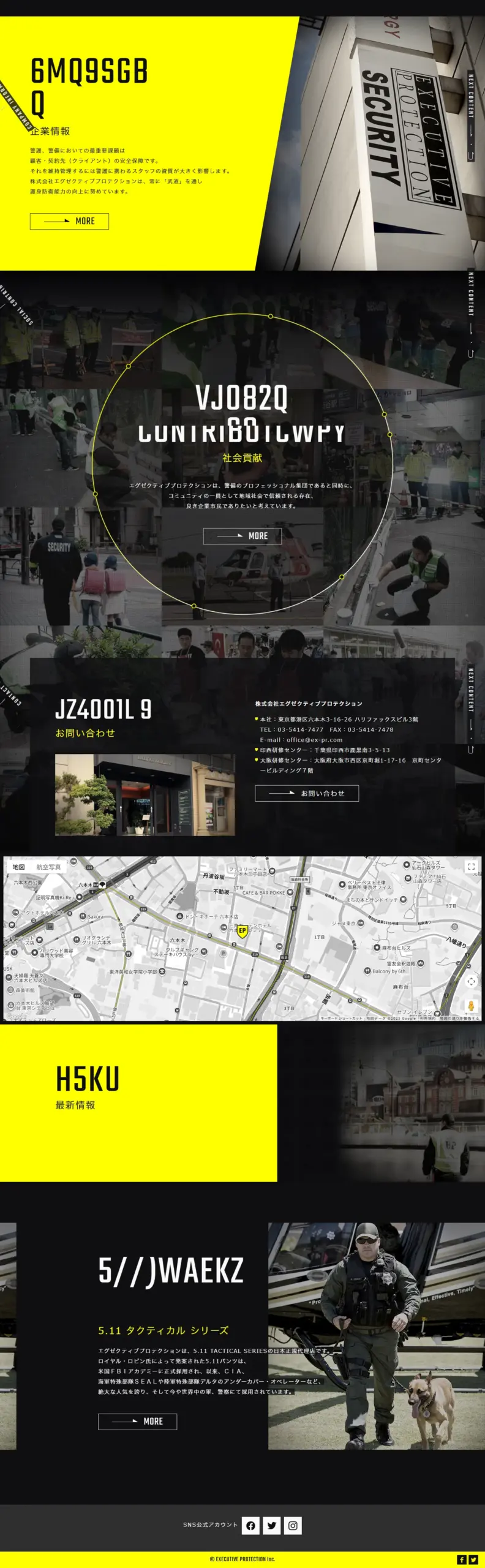Tap the small Facebook icon in the yellow footer

462,1559
